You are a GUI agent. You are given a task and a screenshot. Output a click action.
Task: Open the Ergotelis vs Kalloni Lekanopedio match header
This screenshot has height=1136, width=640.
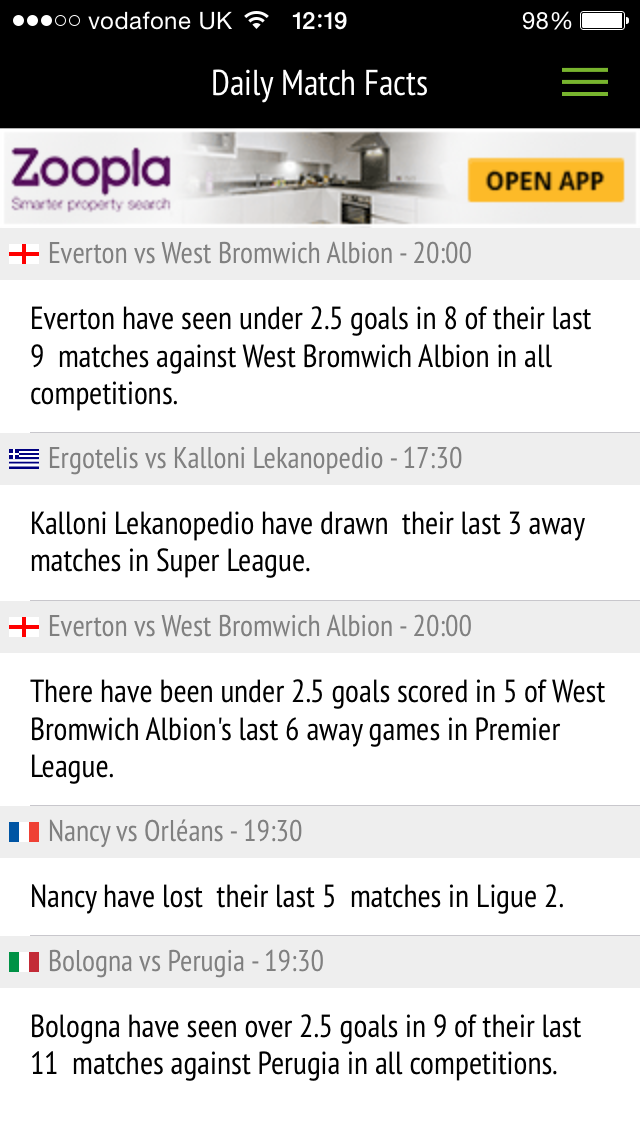[320, 459]
